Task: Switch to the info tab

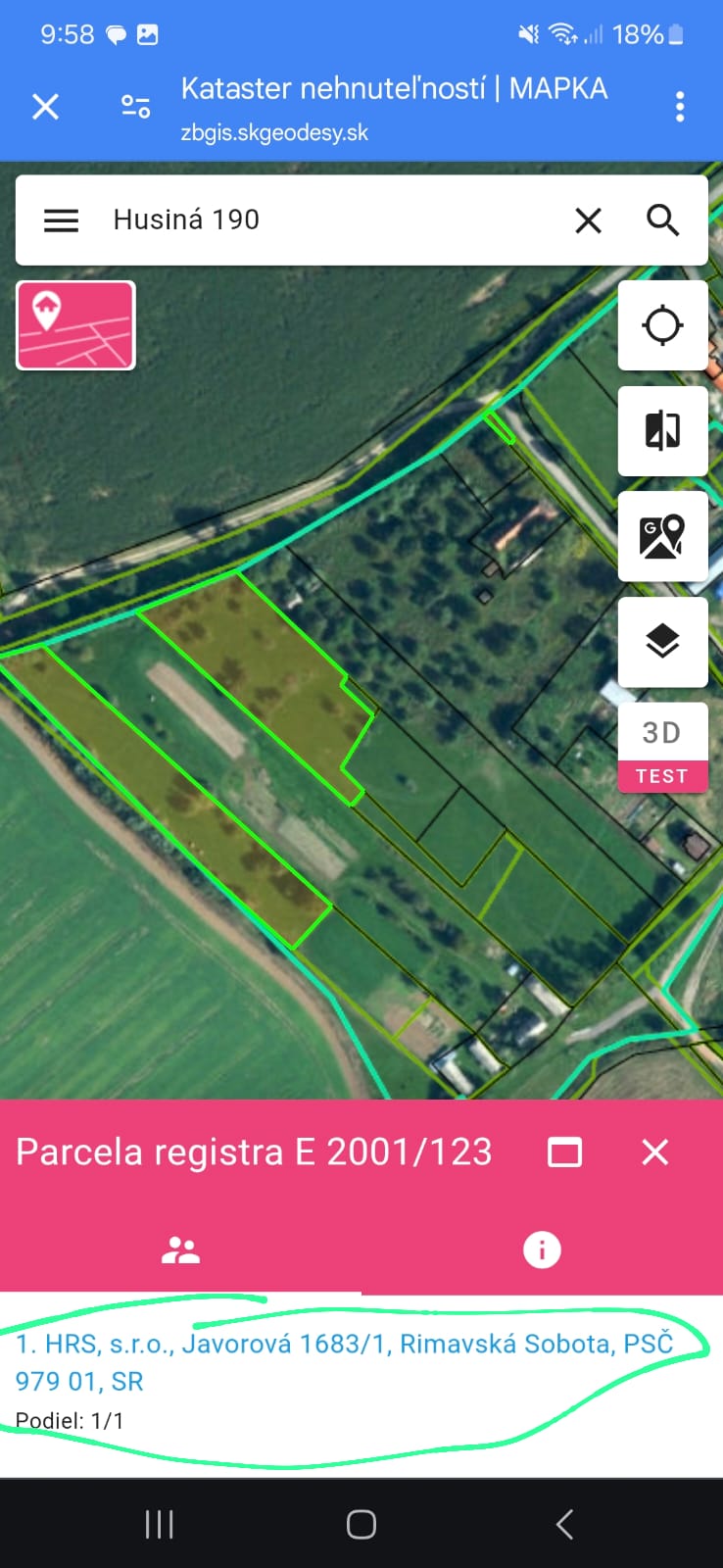Action: click(542, 1250)
